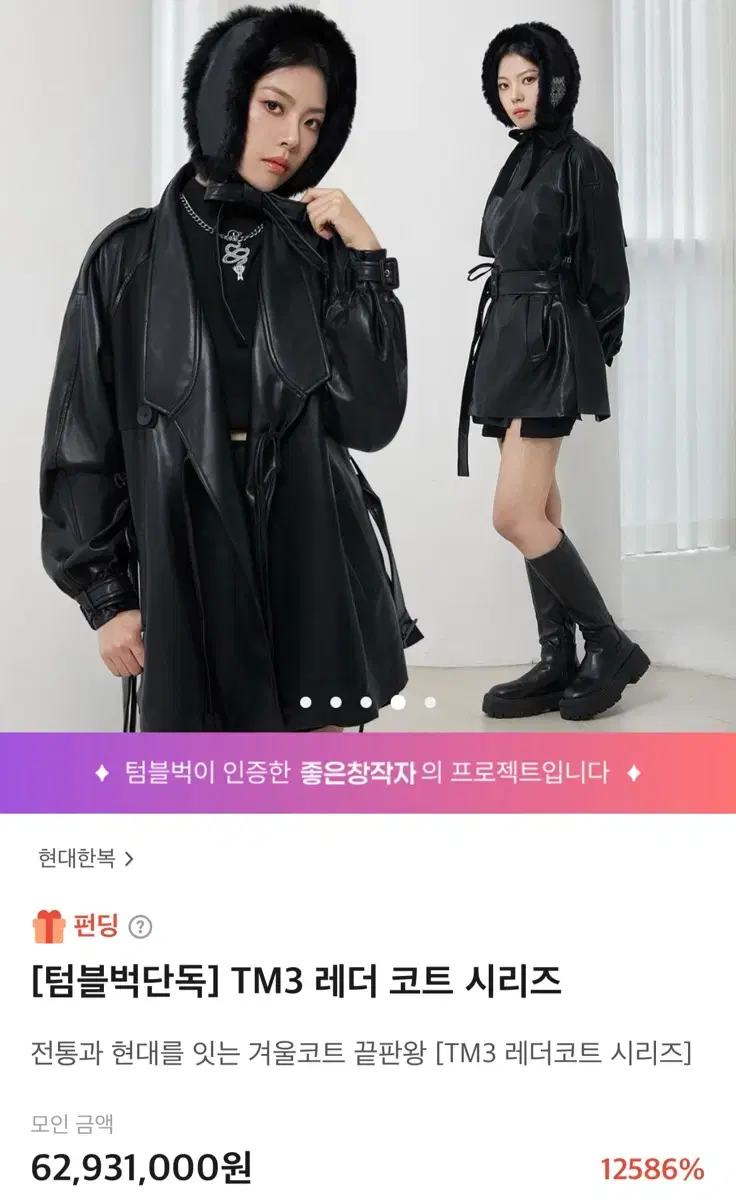Select the second carousel pagination dot

coord(338,703)
